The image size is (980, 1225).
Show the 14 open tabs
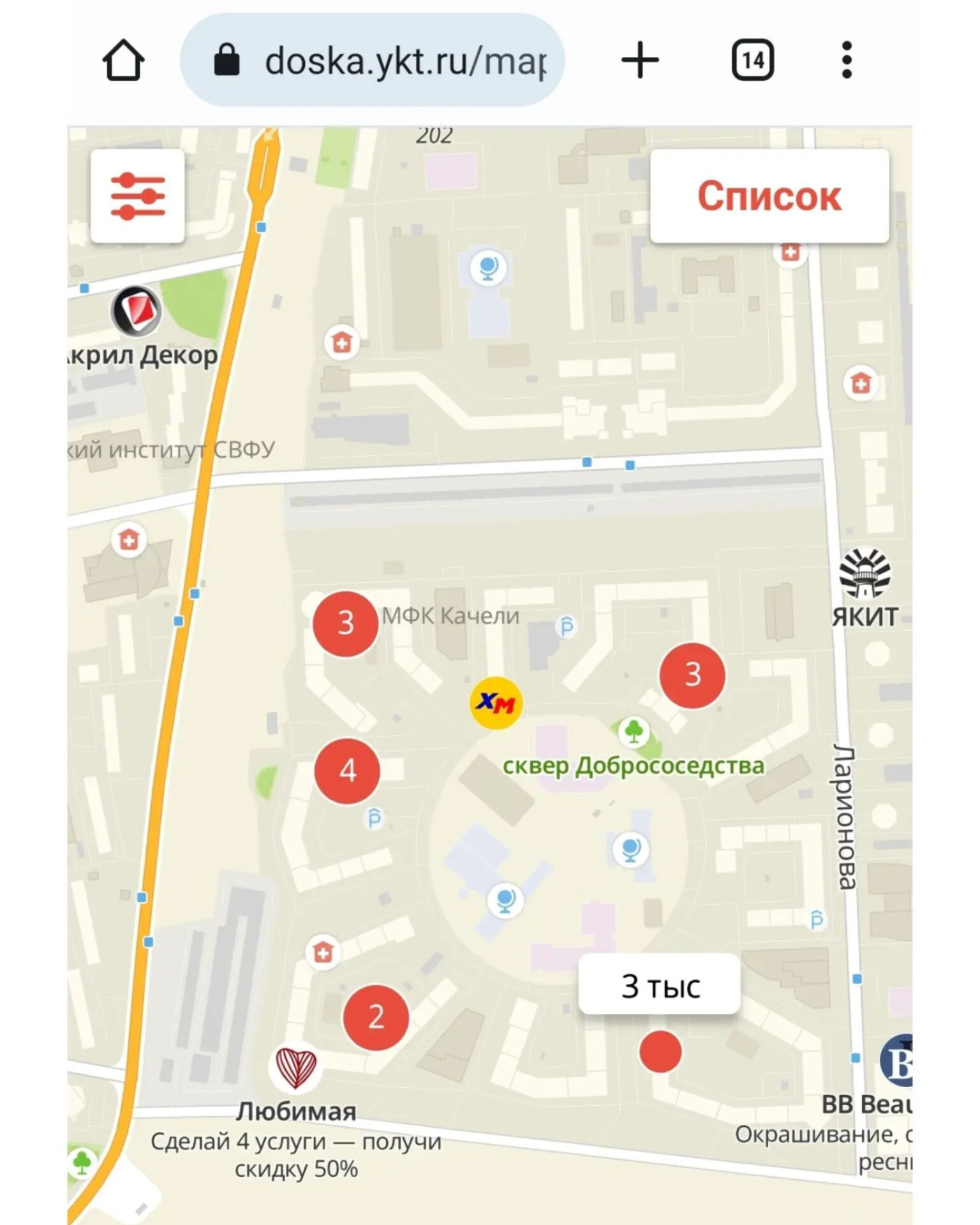[x=752, y=61]
